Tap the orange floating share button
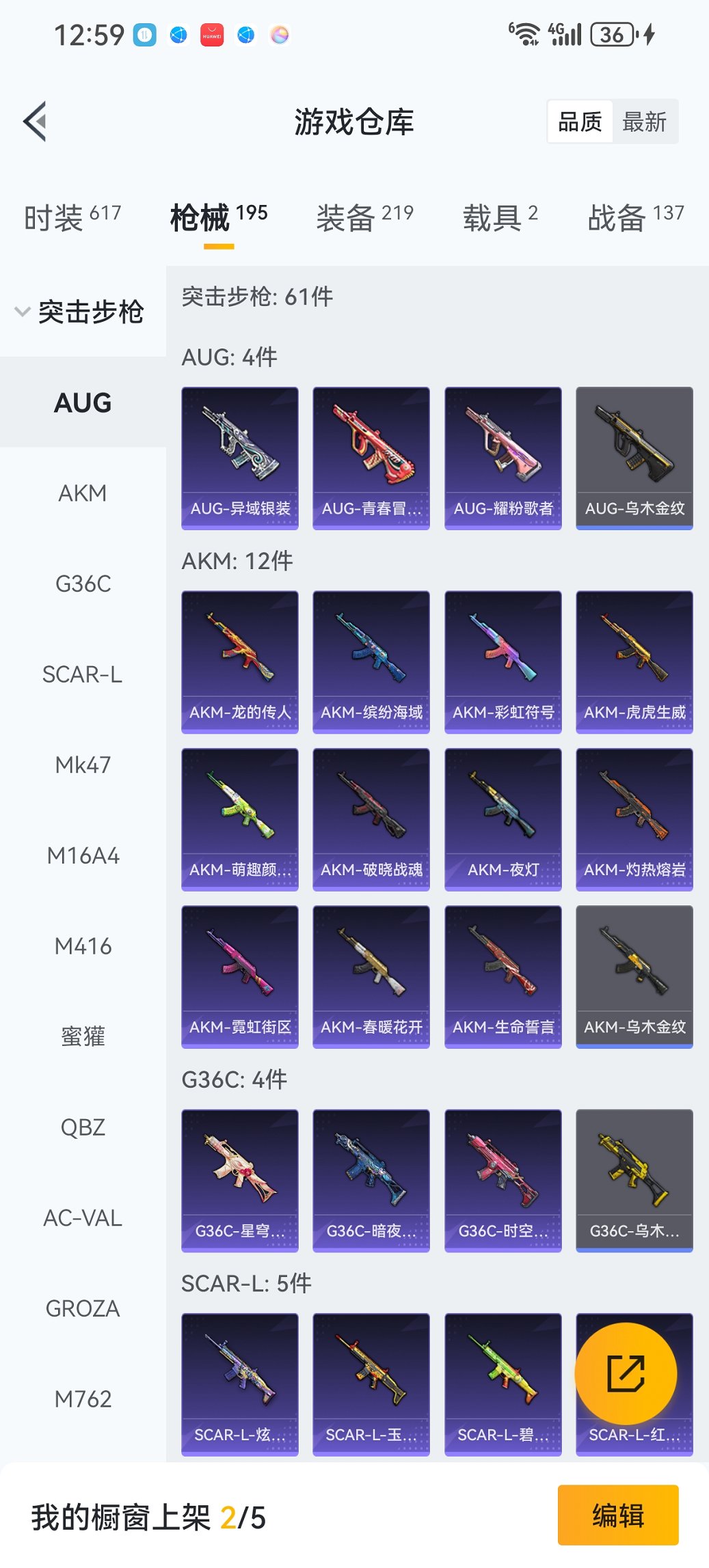 click(x=626, y=1374)
